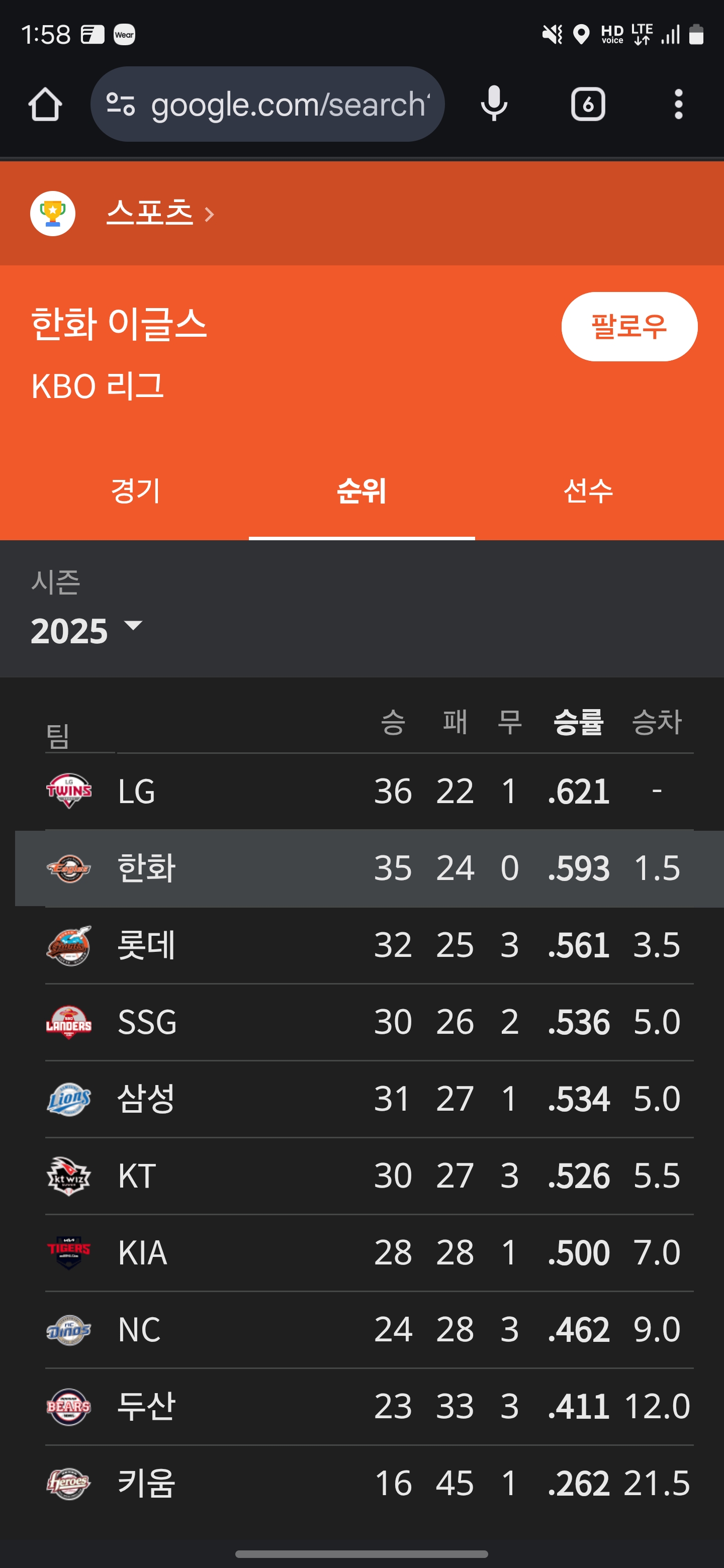The width and height of the screenshot is (724, 1568).
Task: Open the 두산 team row
Action: click(369, 1407)
